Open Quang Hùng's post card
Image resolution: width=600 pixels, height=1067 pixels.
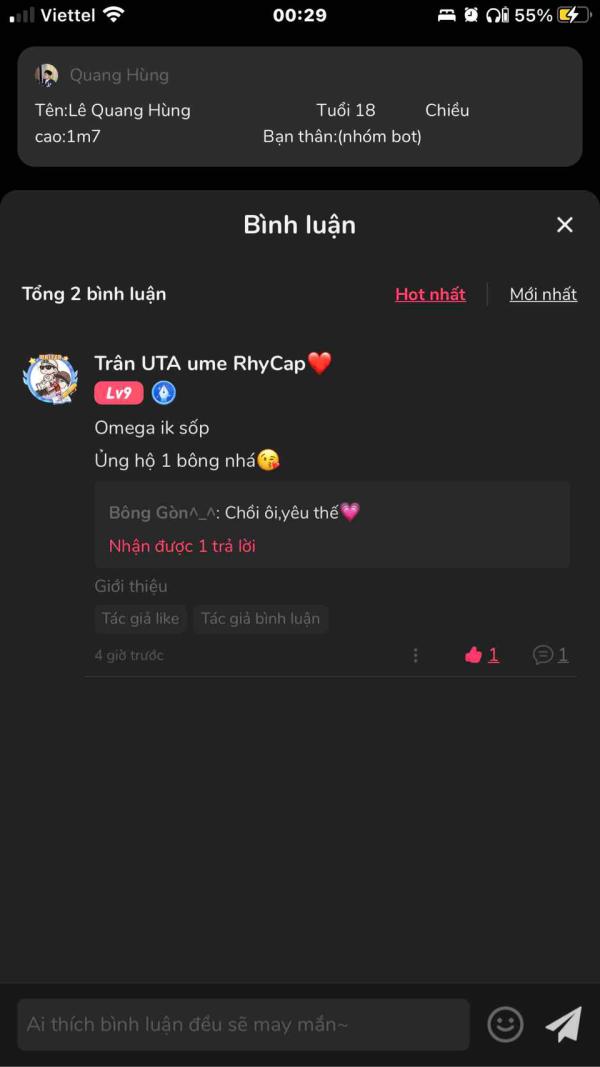pyautogui.click(x=300, y=106)
